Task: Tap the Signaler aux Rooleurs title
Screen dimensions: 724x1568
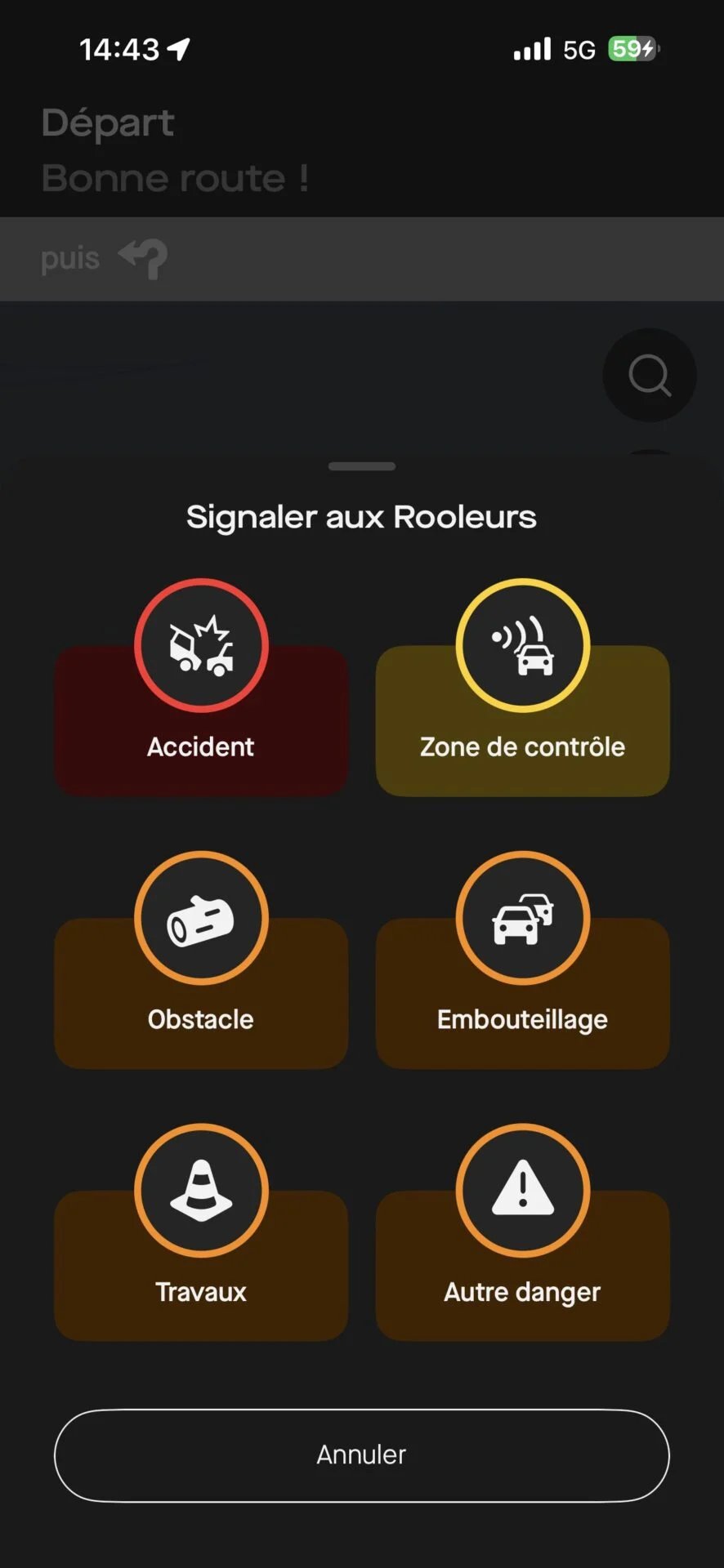Action: pos(361,516)
